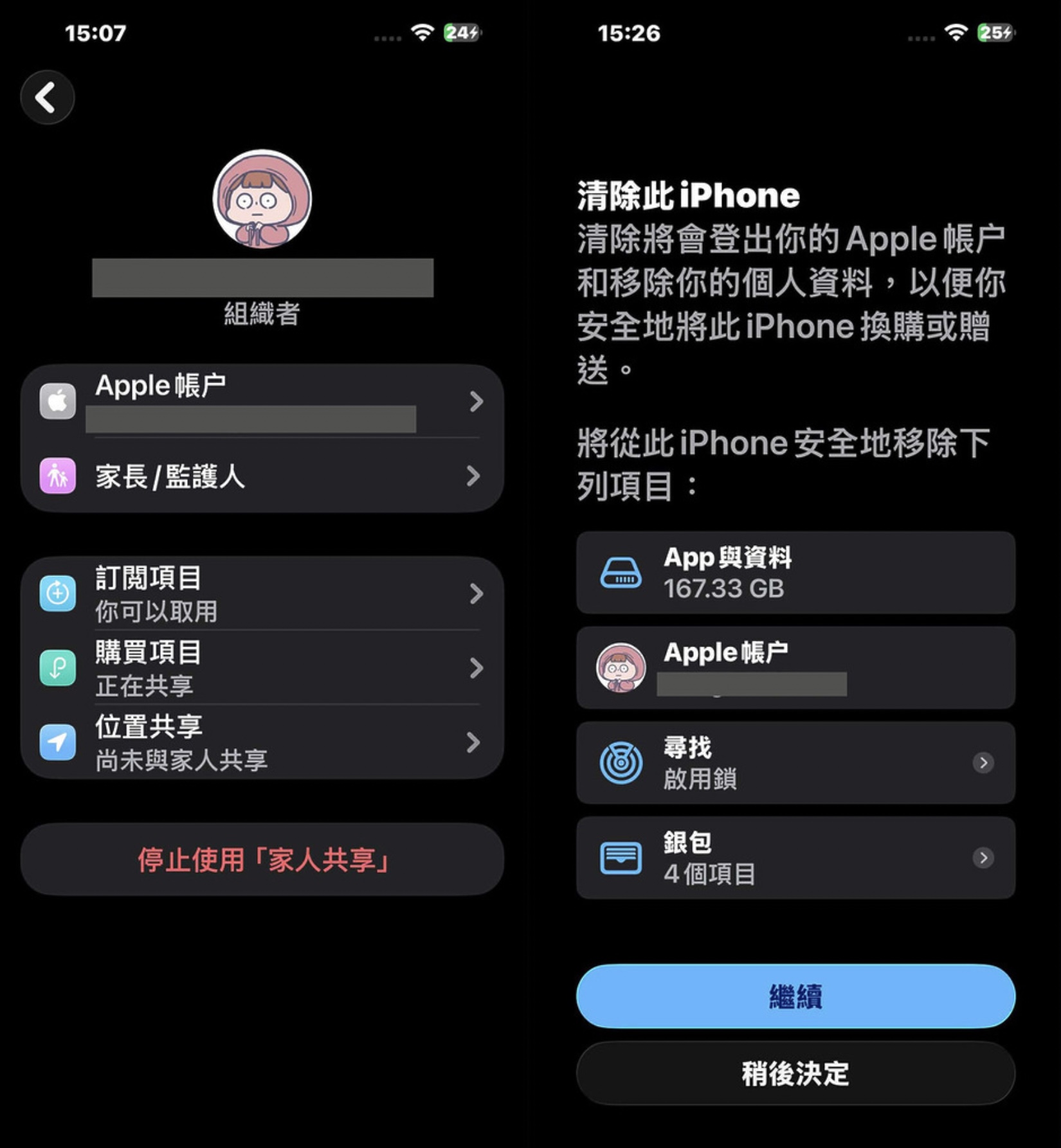
Task: Open 訂閱項目 subscriptions row
Action: [262, 593]
